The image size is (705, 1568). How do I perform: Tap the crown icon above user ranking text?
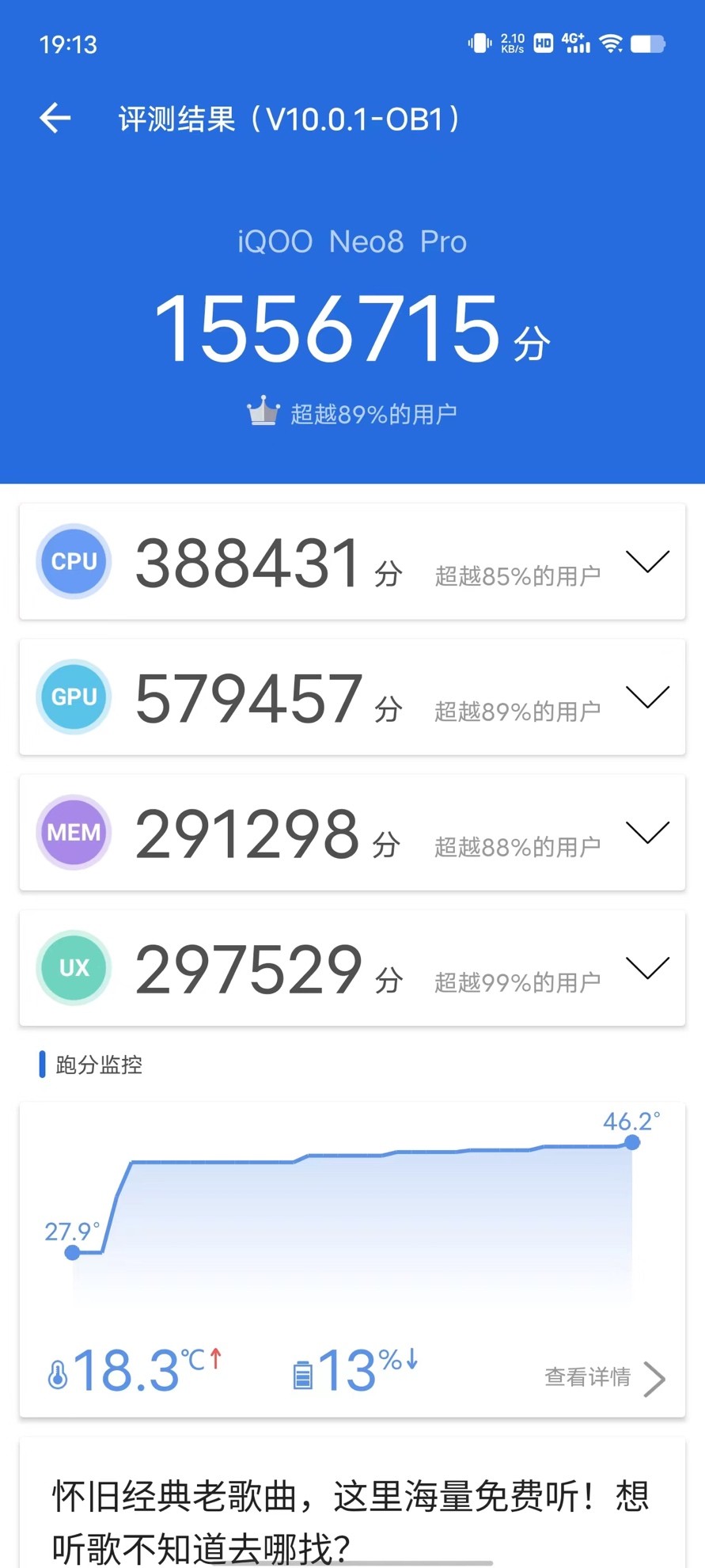tap(263, 410)
